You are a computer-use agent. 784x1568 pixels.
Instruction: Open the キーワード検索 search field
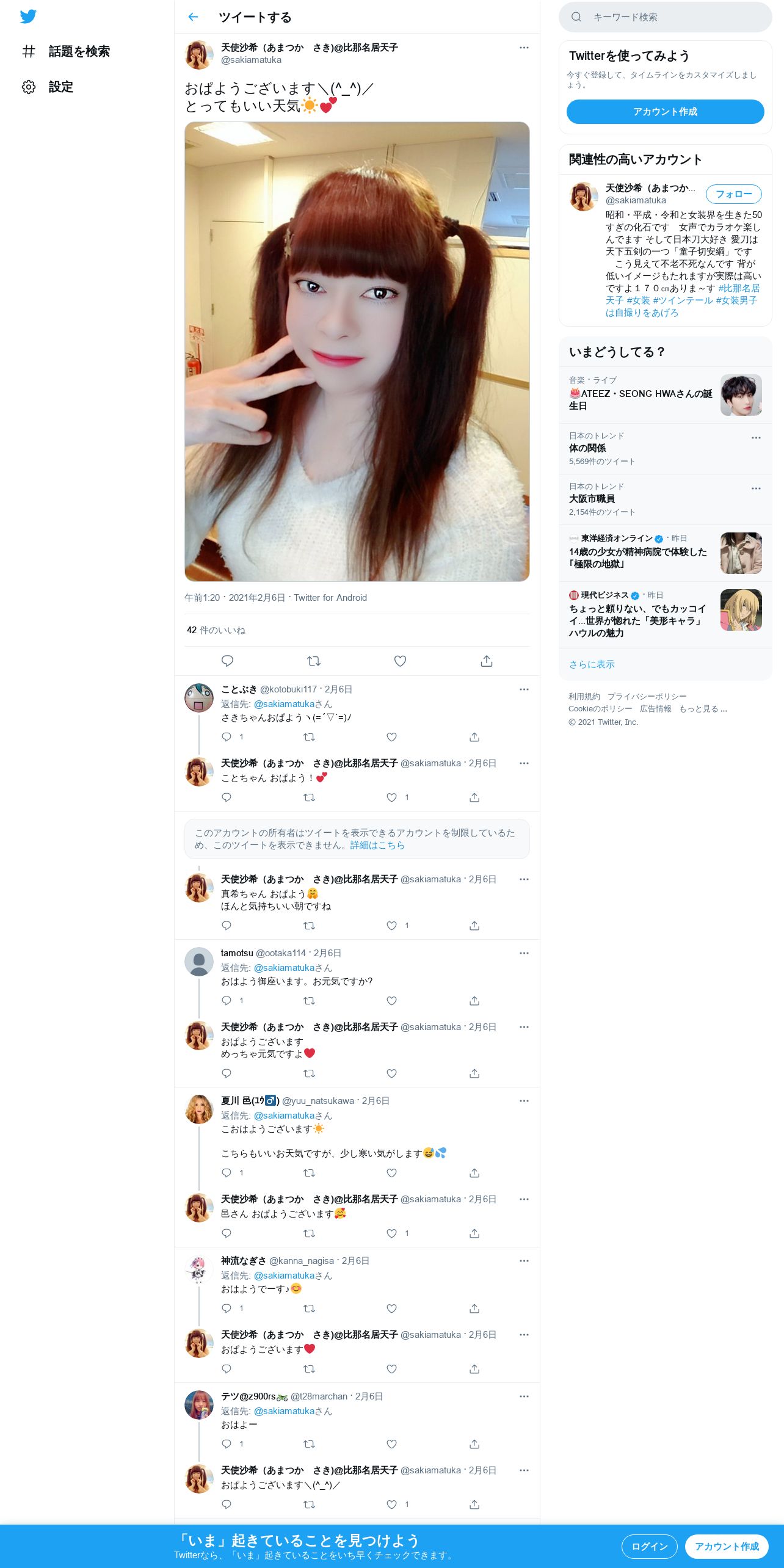coord(665,17)
